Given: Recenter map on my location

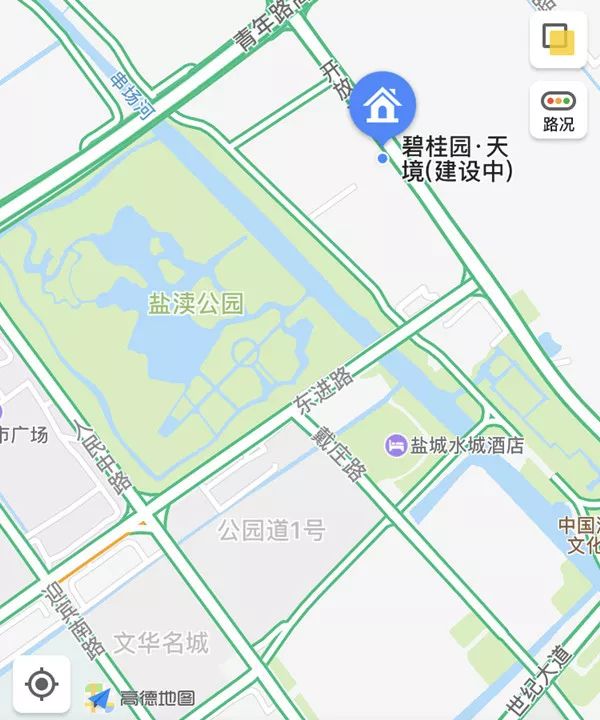Looking at the screenshot, I should 41,685.
